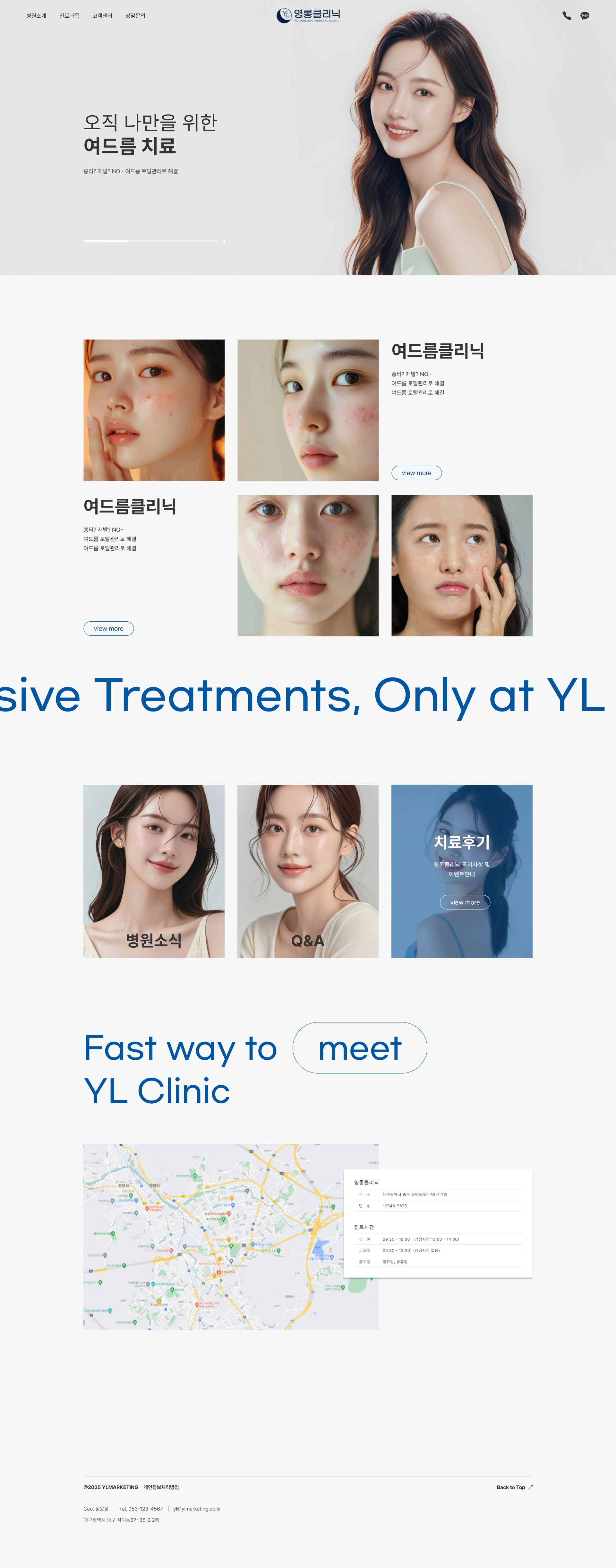Open the 병원소개 menu
Screen dimensions: 616x1568
click(x=36, y=16)
